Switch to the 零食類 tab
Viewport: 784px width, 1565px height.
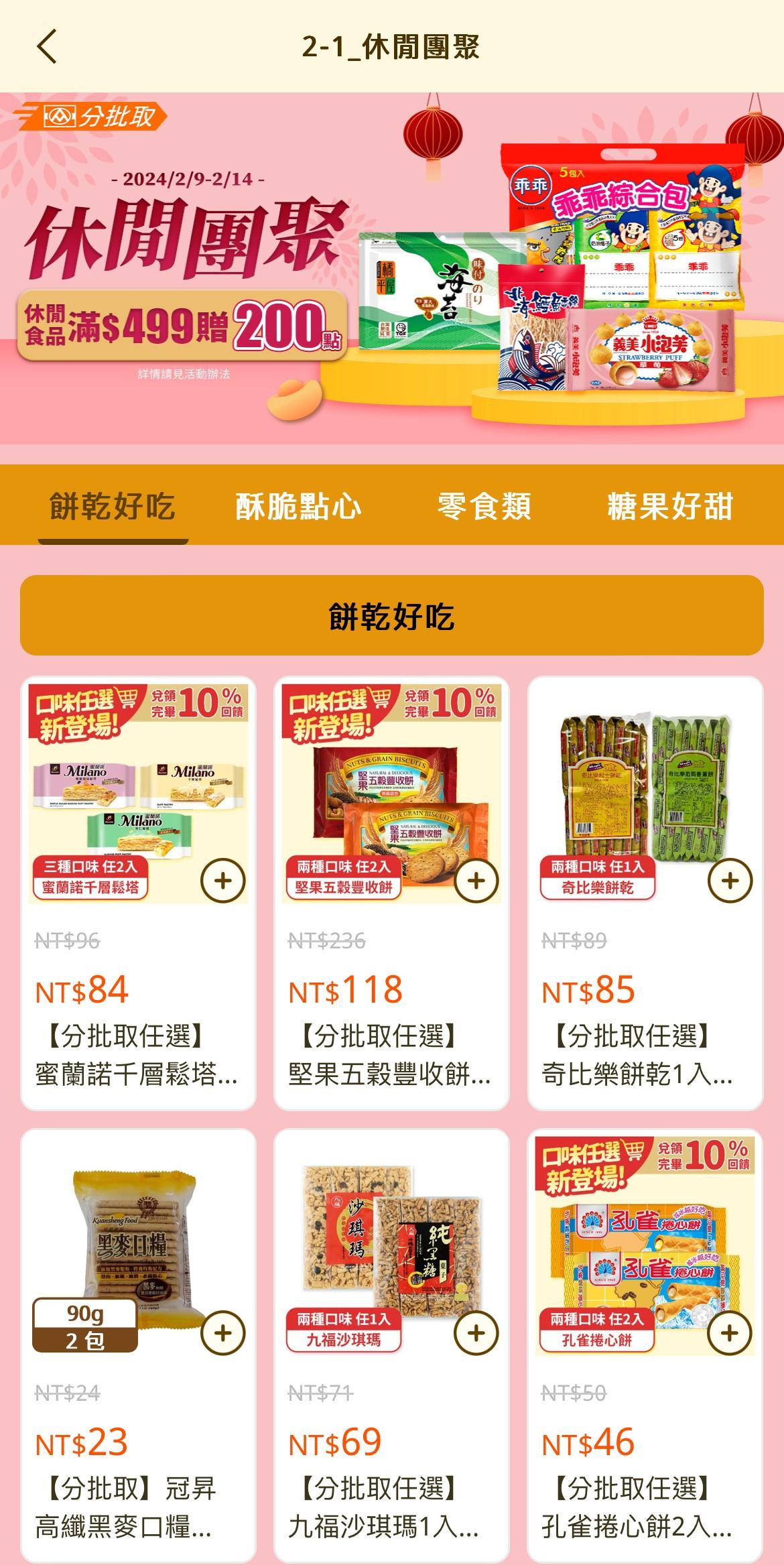[x=484, y=506]
